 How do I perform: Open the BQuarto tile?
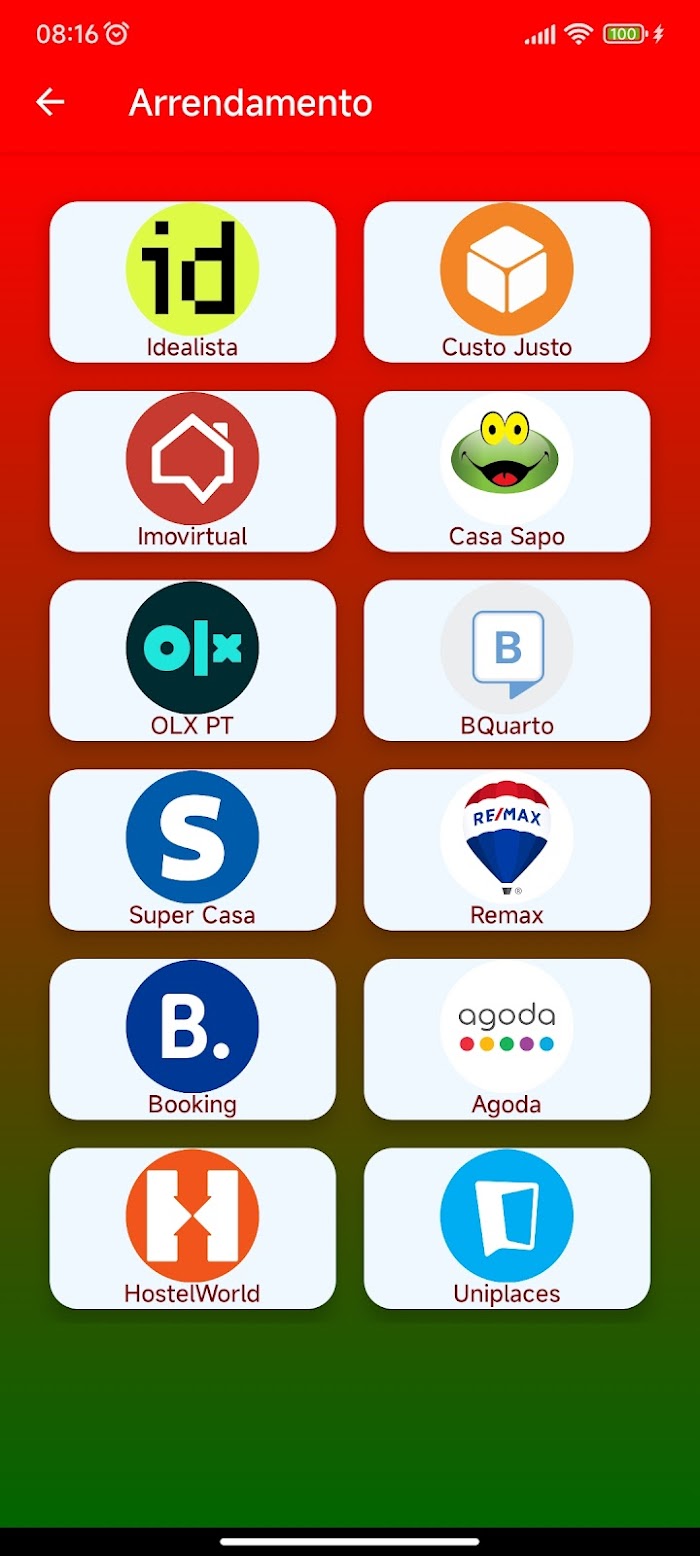point(507,660)
